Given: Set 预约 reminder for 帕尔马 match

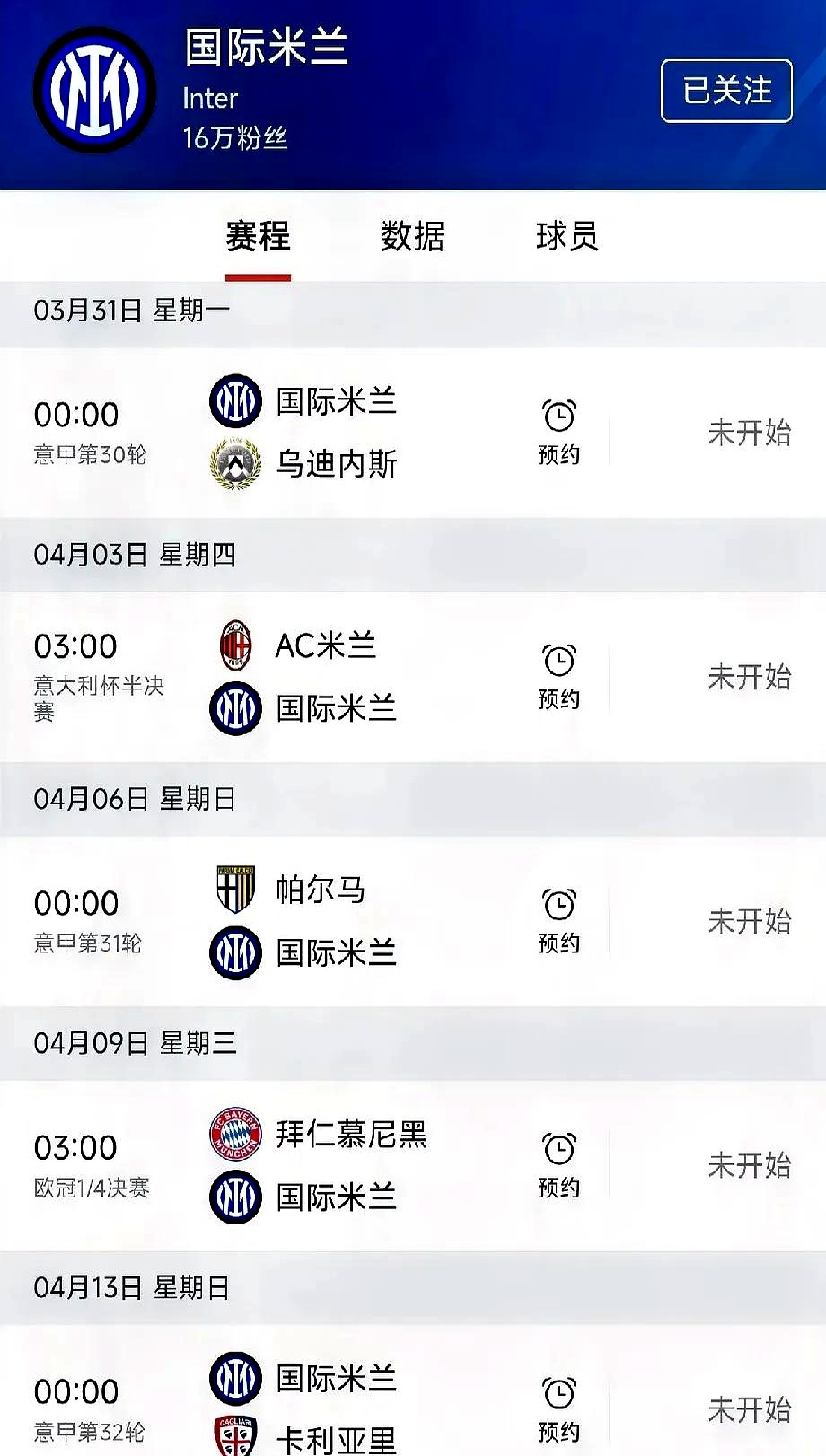Looking at the screenshot, I should coord(558,920).
